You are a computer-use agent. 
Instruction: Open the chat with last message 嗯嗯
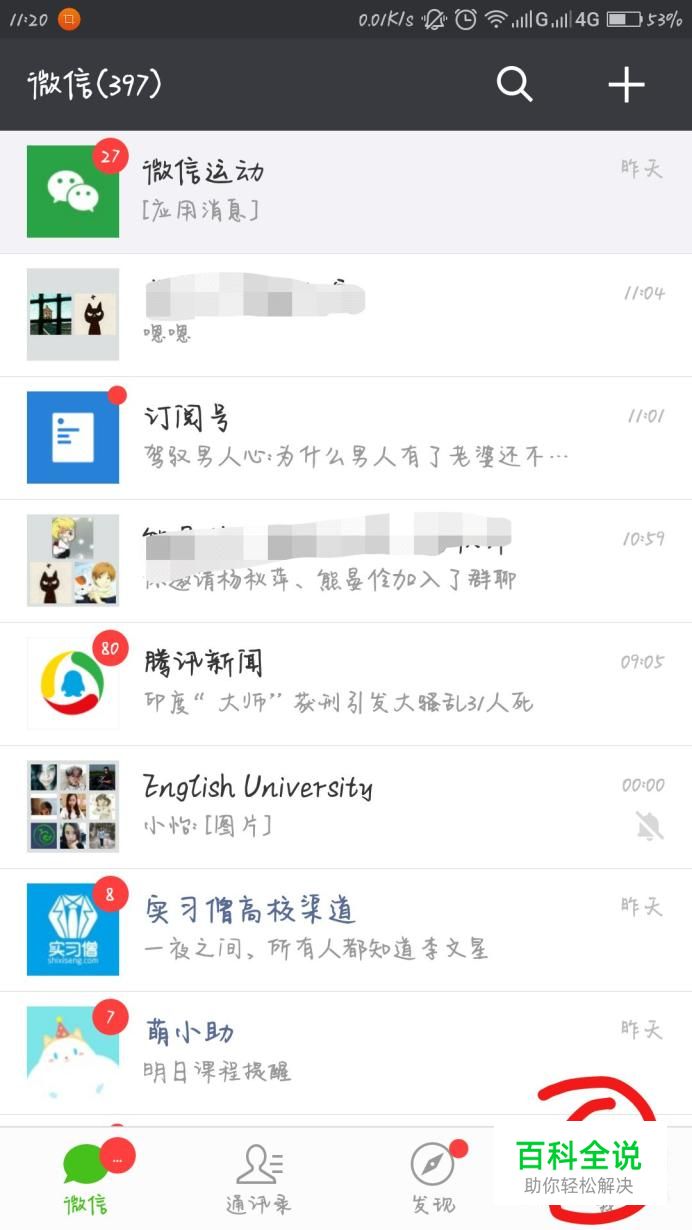coord(346,315)
